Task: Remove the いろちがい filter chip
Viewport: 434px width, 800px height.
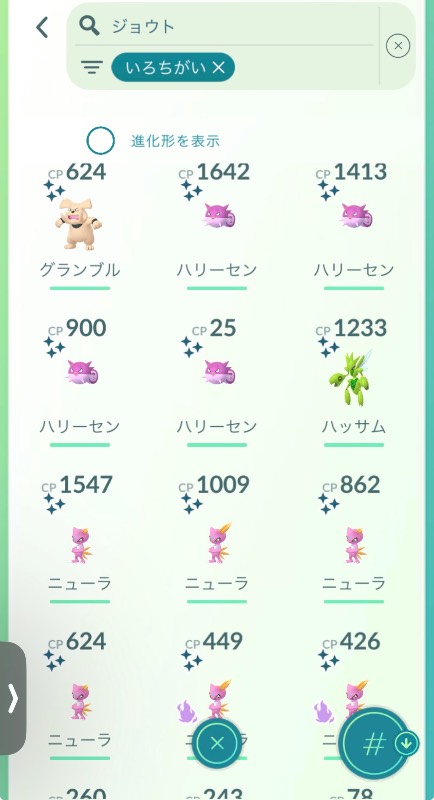Action: click(173, 67)
